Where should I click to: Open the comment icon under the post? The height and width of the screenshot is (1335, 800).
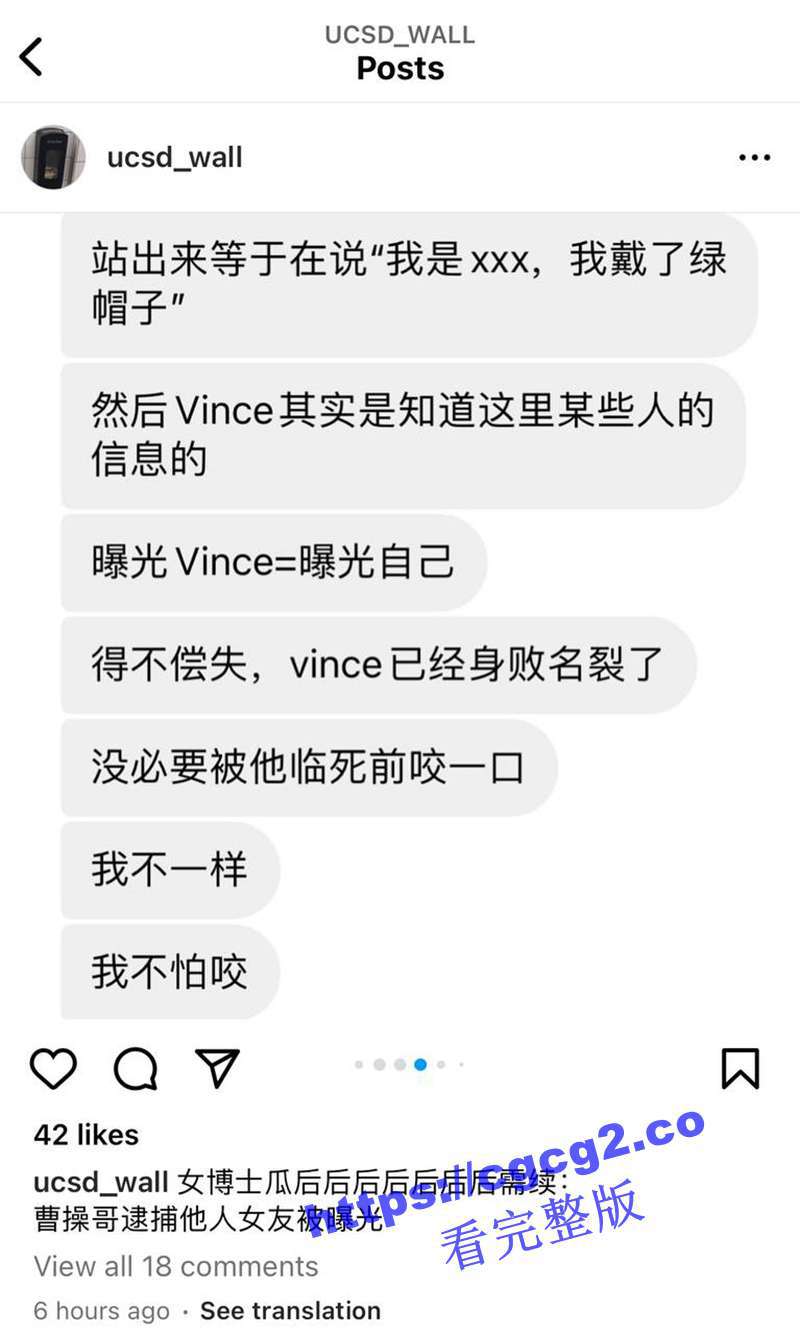click(x=136, y=1069)
